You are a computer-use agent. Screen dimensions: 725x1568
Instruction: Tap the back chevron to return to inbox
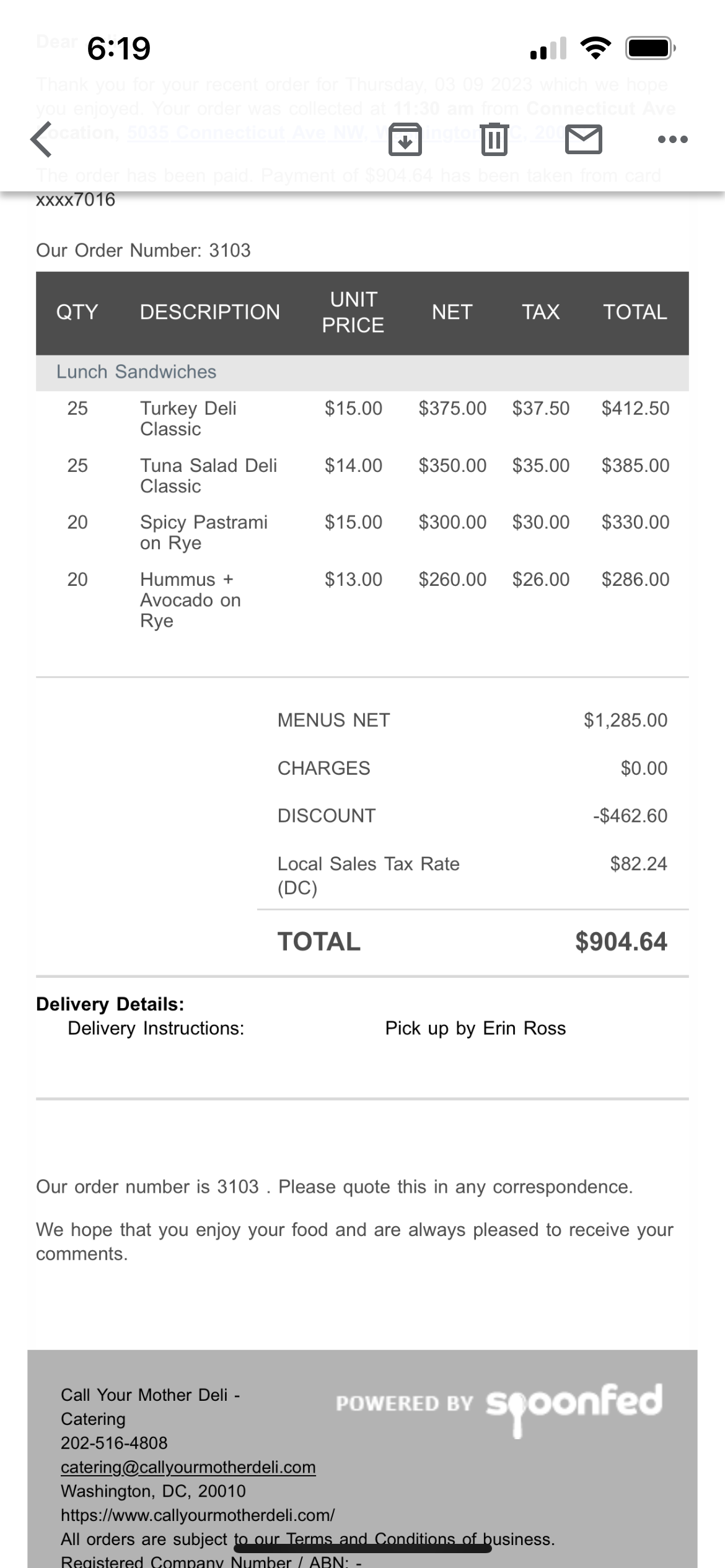coord(40,140)
